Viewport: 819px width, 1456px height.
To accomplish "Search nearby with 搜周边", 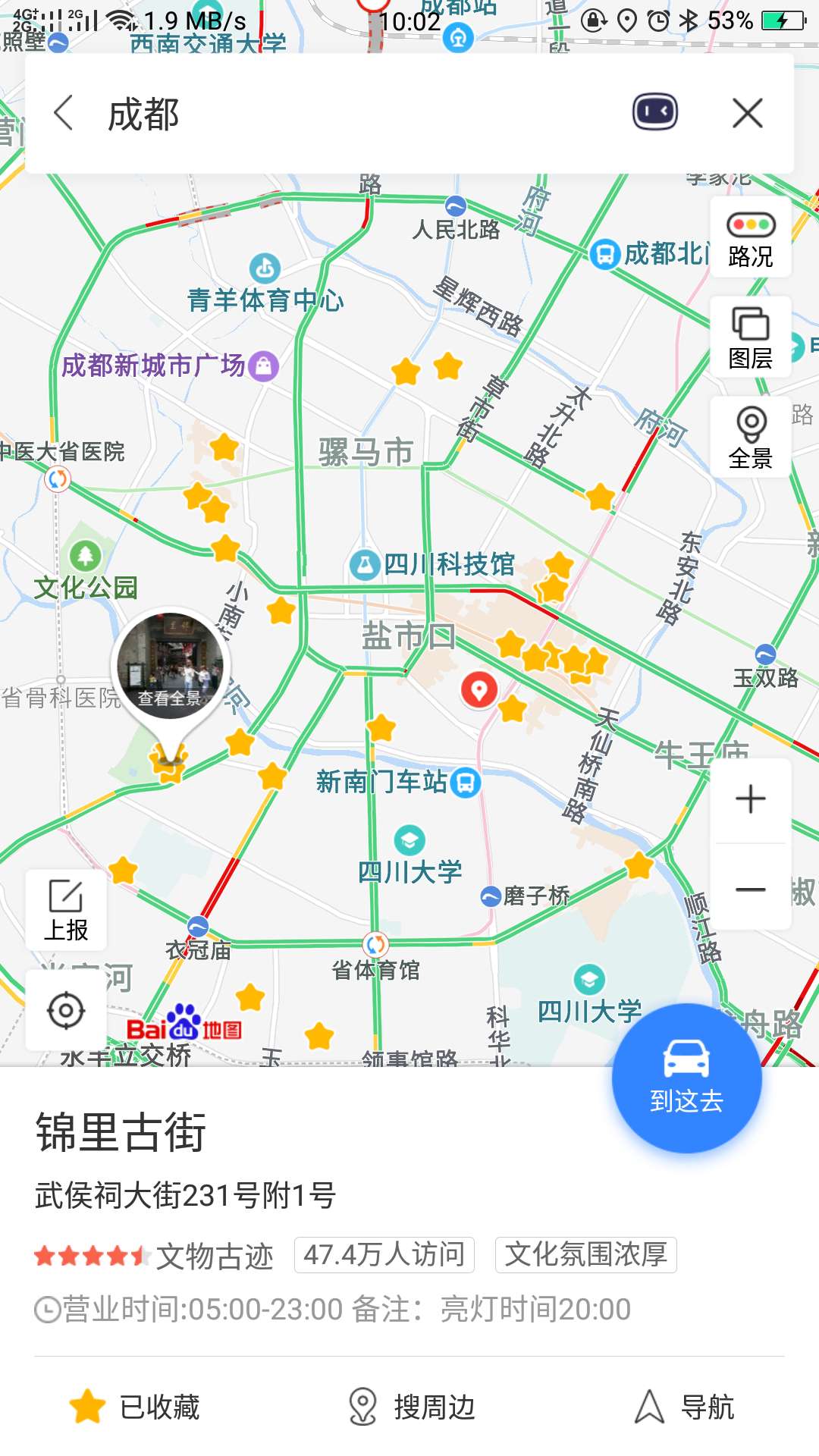I will point(411,1407).
